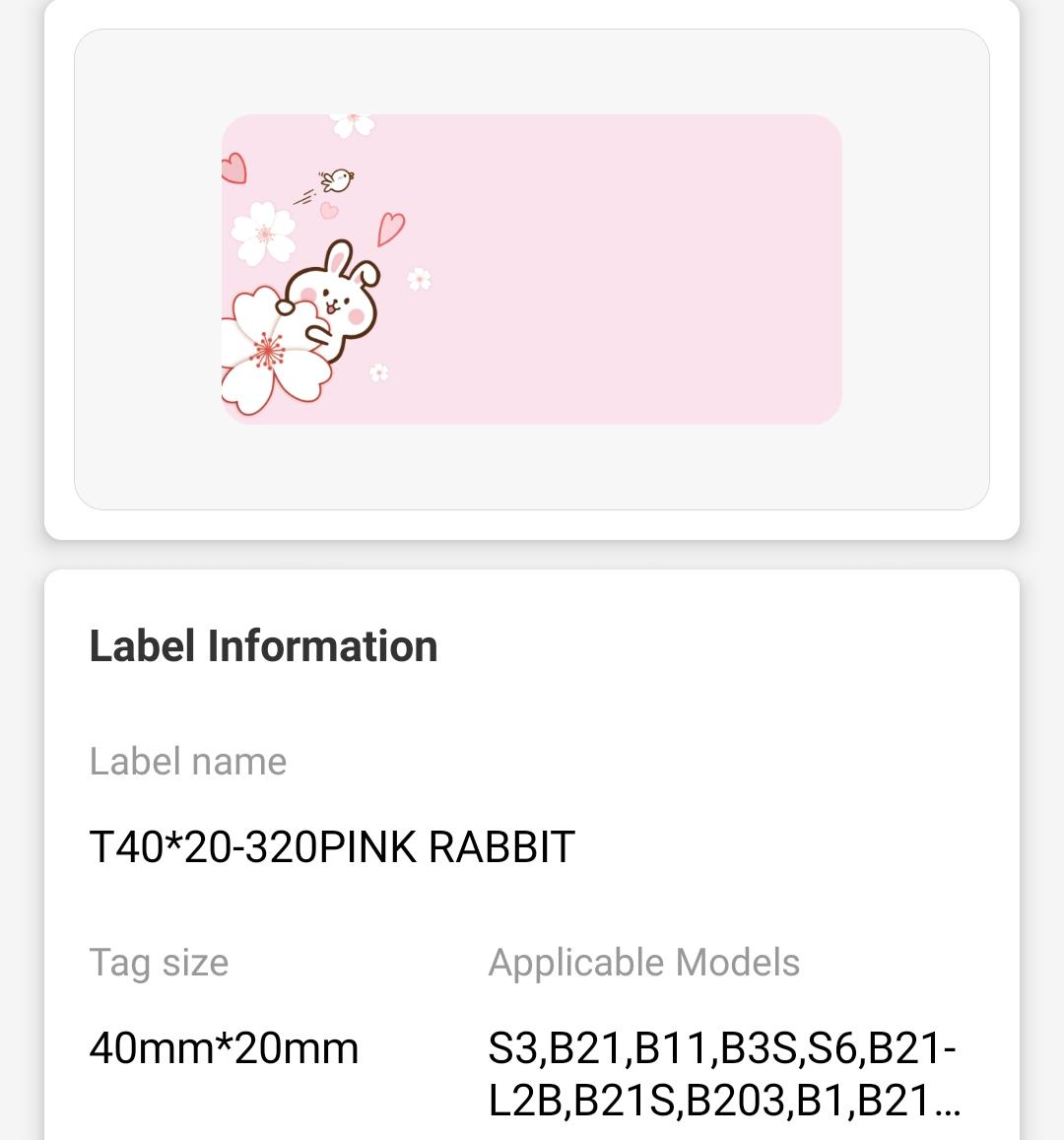The height and width of the screenshot is (1140, 1064).
Task: Open the pink rabbit label preview
Action: click(531, 269)
